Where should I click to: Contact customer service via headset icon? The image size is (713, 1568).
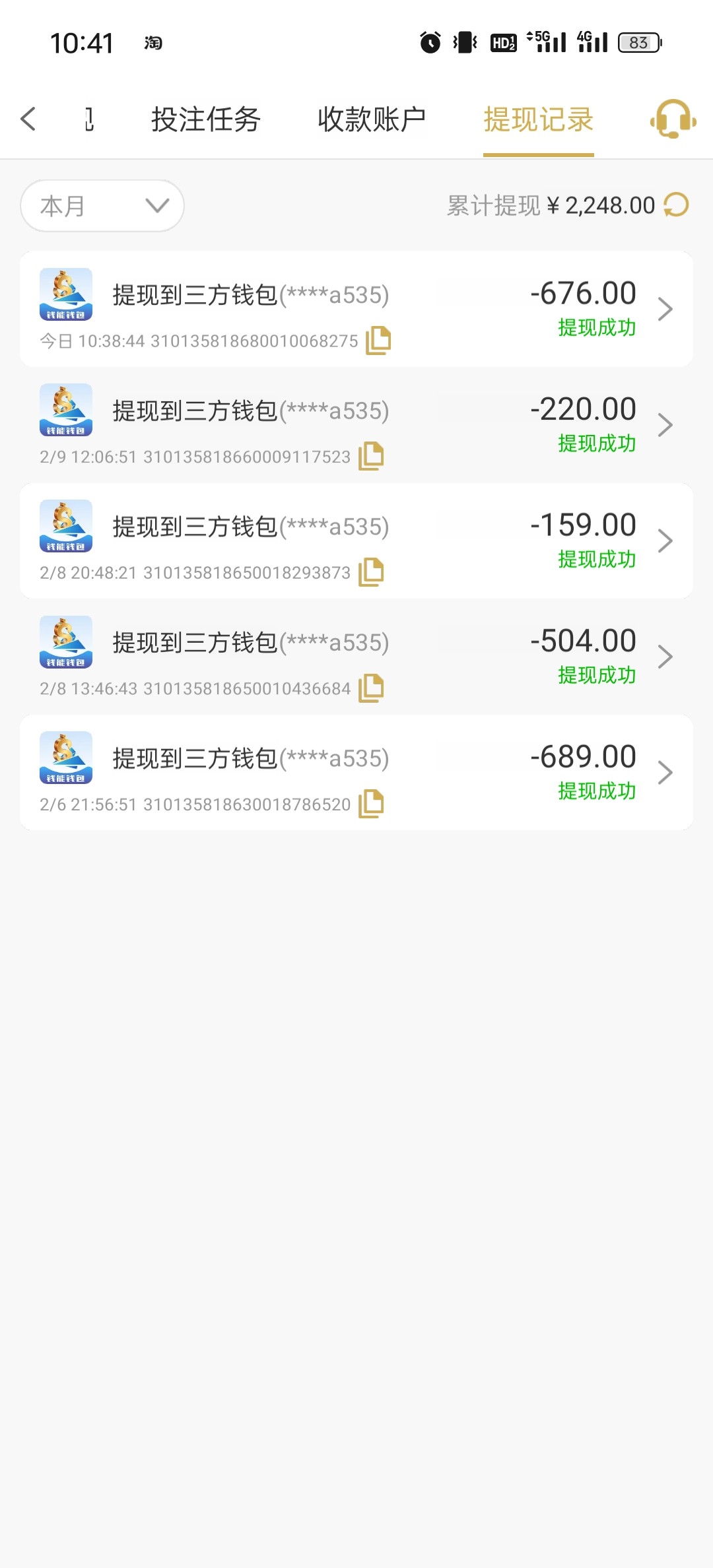[673, 119]
